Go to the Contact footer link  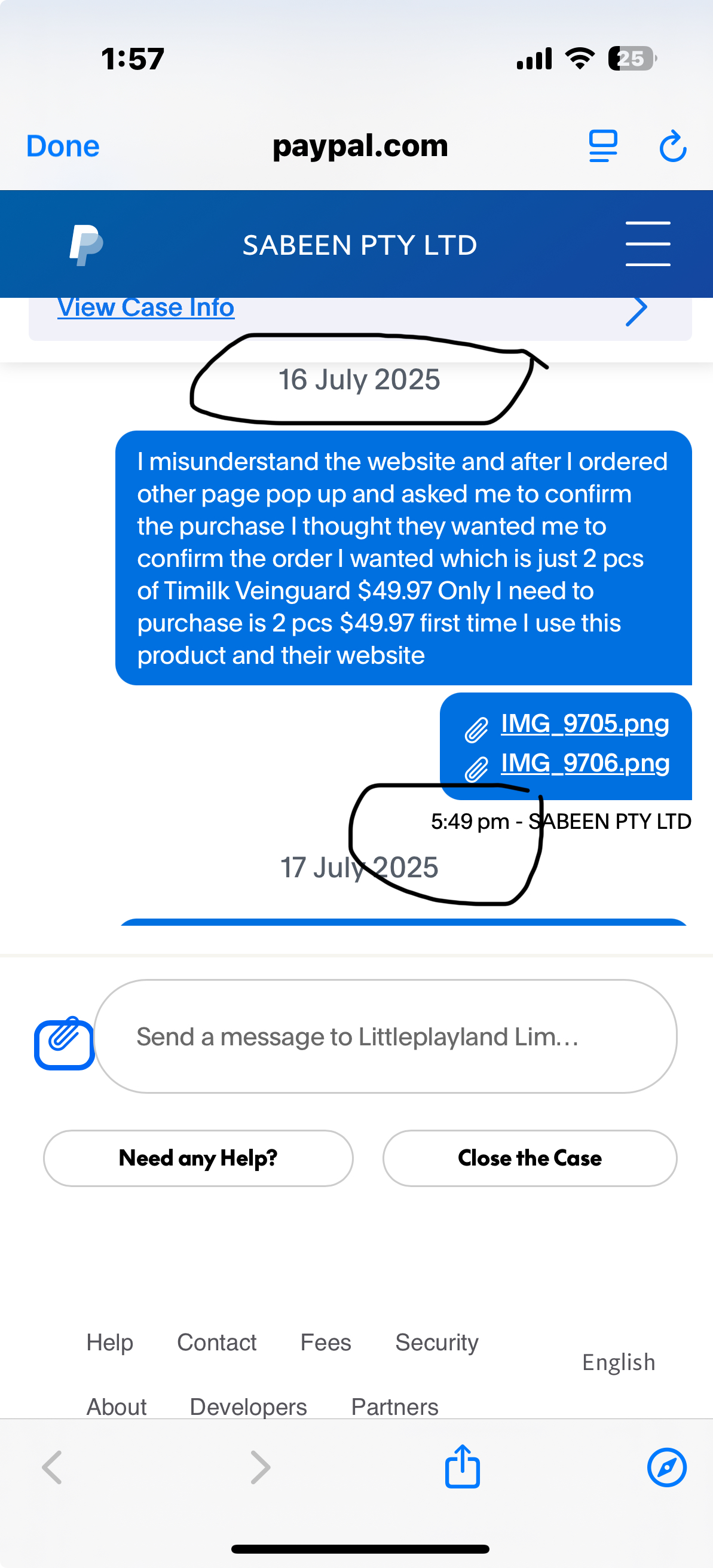(216, 1342)
